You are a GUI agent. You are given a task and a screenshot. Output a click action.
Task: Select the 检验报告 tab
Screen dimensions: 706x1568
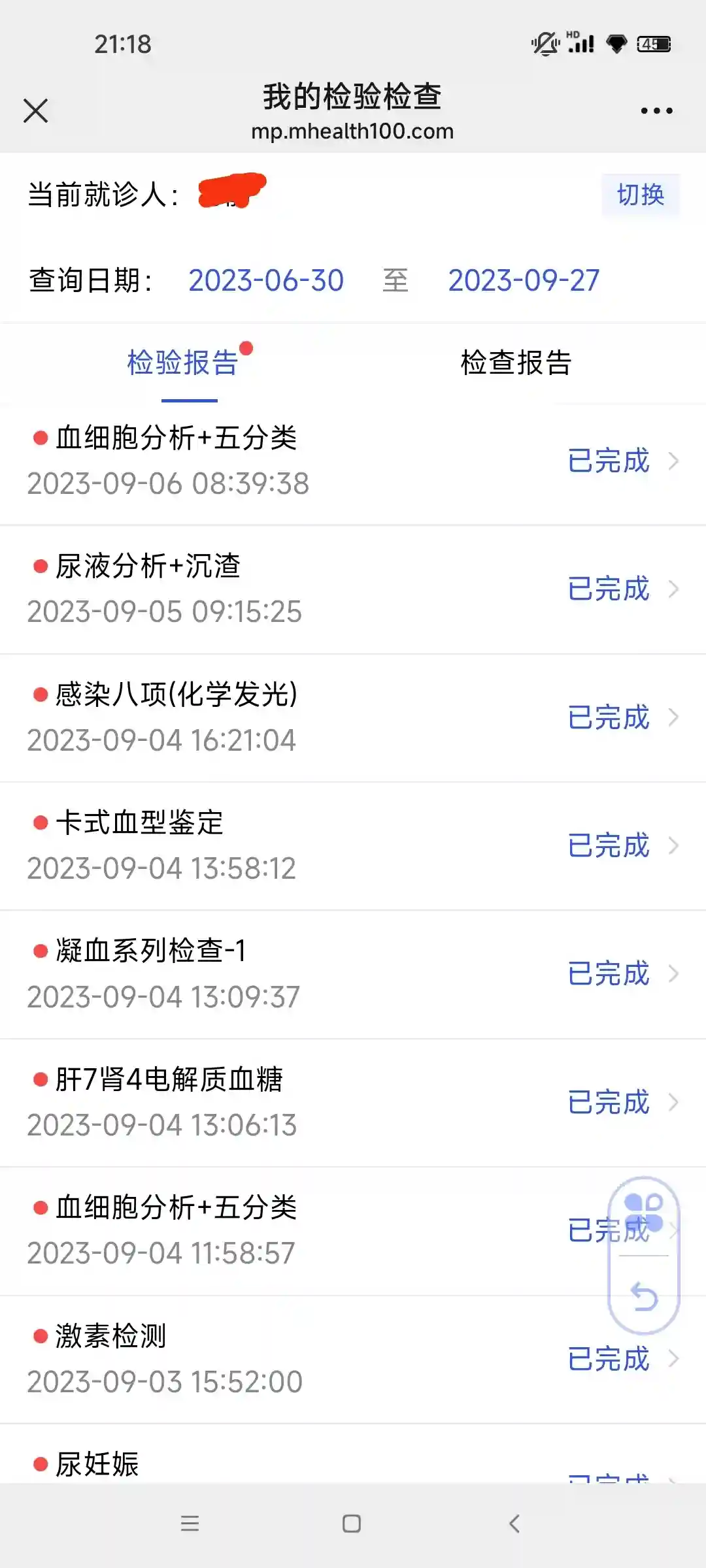click(183, 363)
